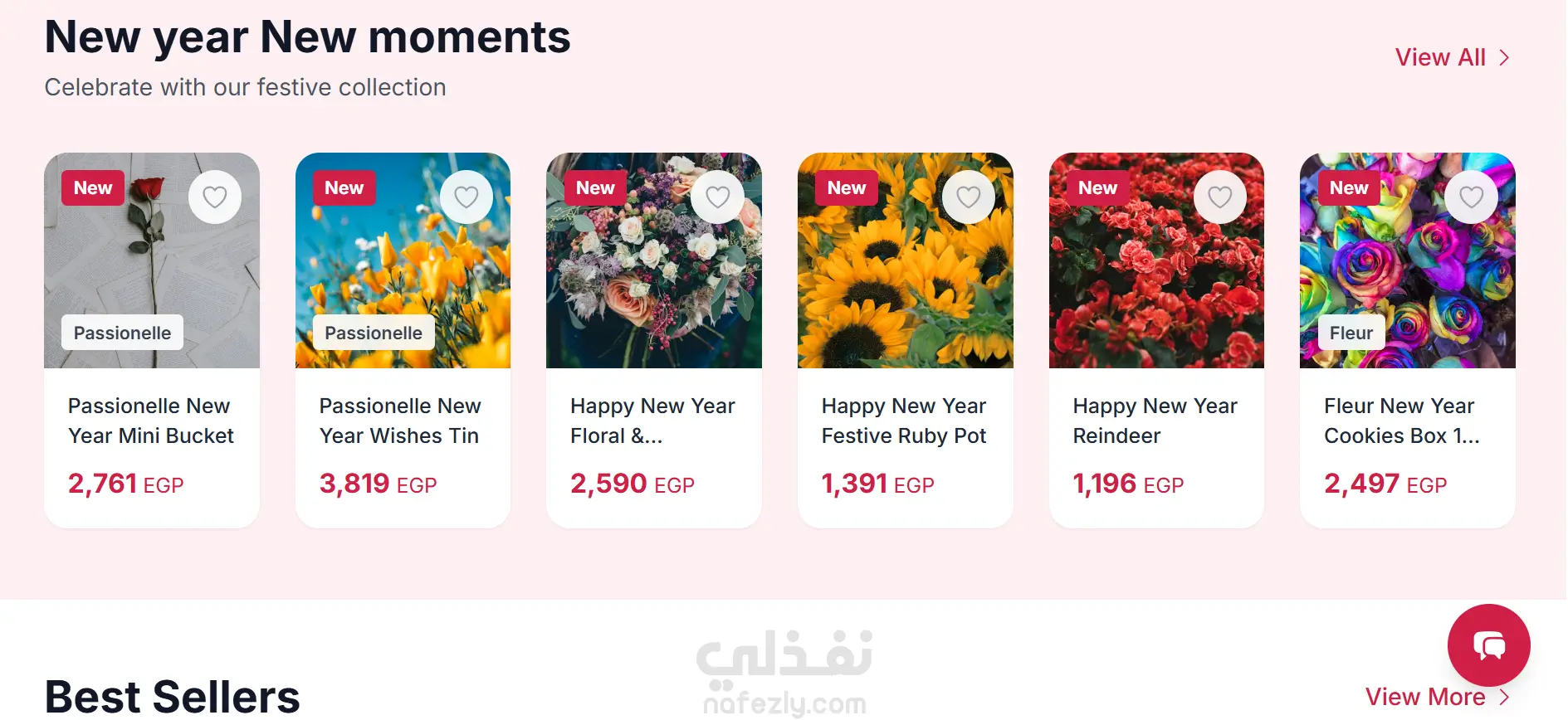Open the chat support bubble
This screenshot has height=720, width=1568.
[1488, 645]
